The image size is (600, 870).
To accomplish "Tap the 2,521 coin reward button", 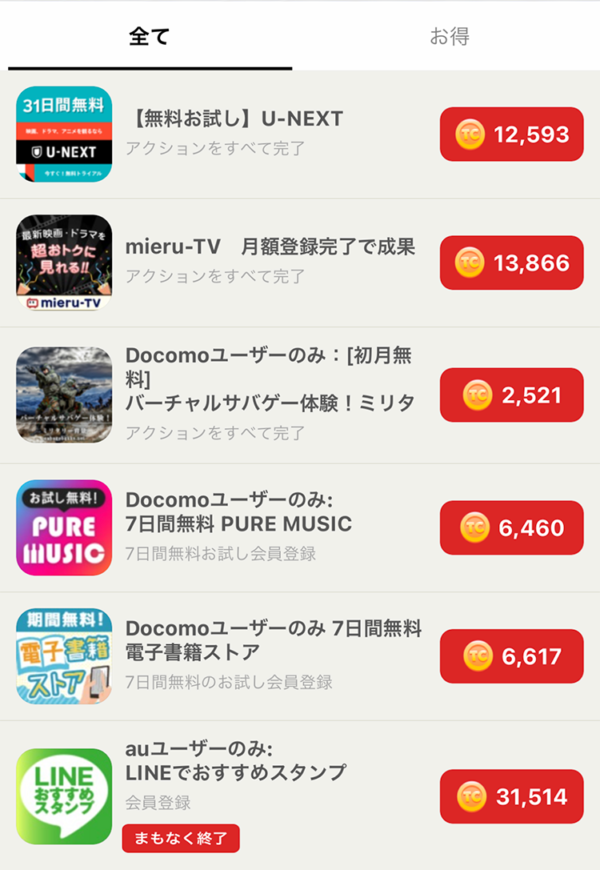I will click(x=511, y=395).
